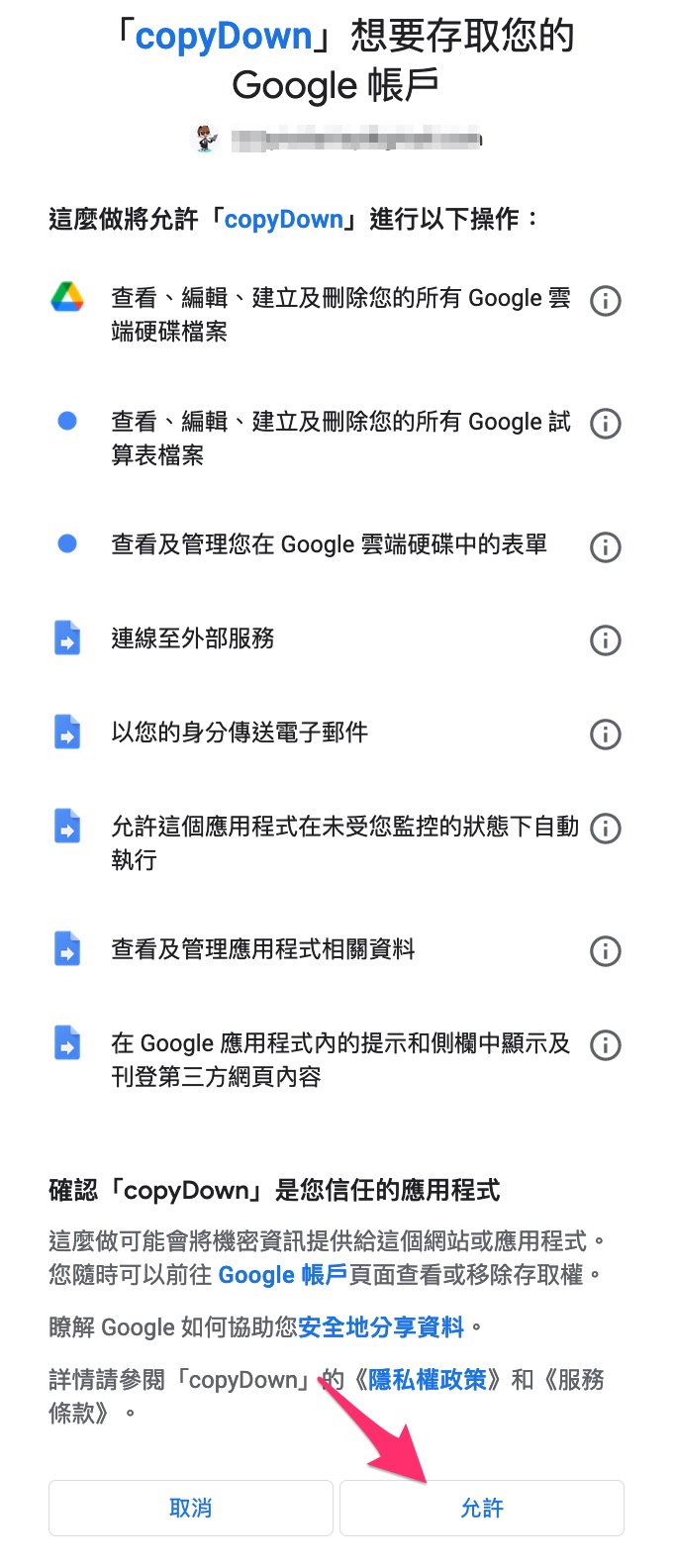Show info for 刊登第三方網頁內容 permission
Screen dimensions: 675x1568
[x=605, y=1044]
